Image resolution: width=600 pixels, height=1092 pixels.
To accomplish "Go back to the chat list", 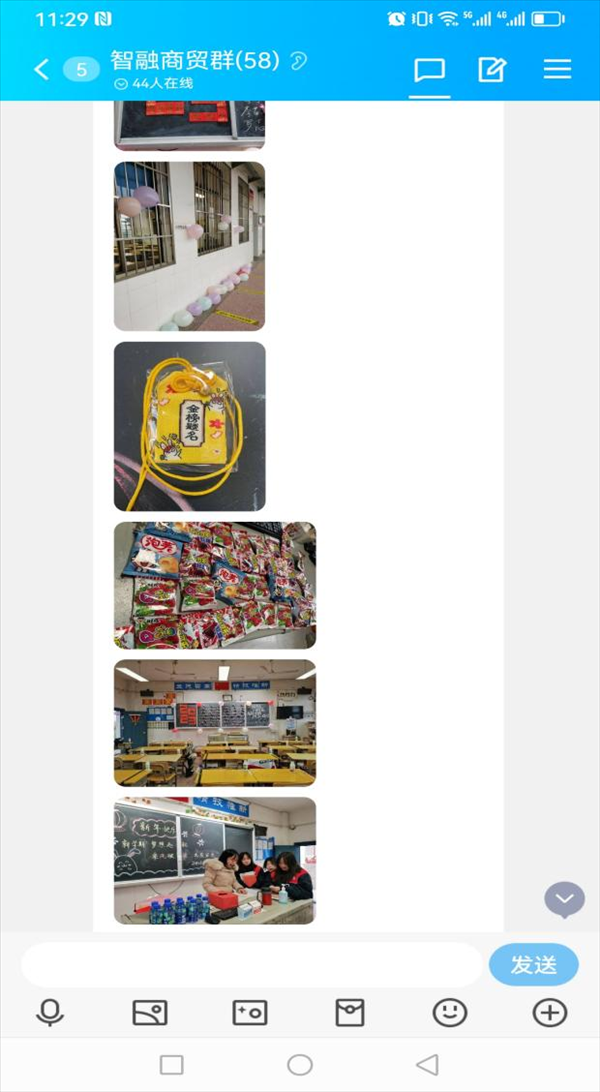I will [42, 69].
